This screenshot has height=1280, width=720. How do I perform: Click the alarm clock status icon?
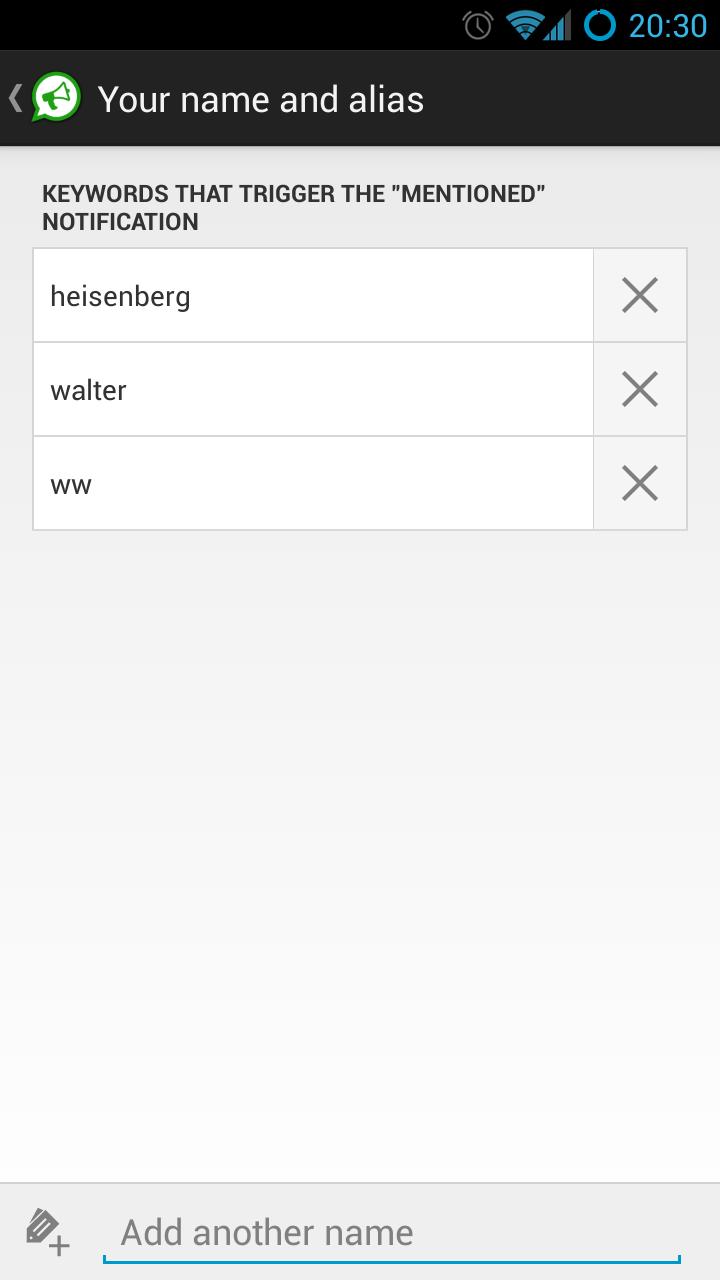pos(479,25)
